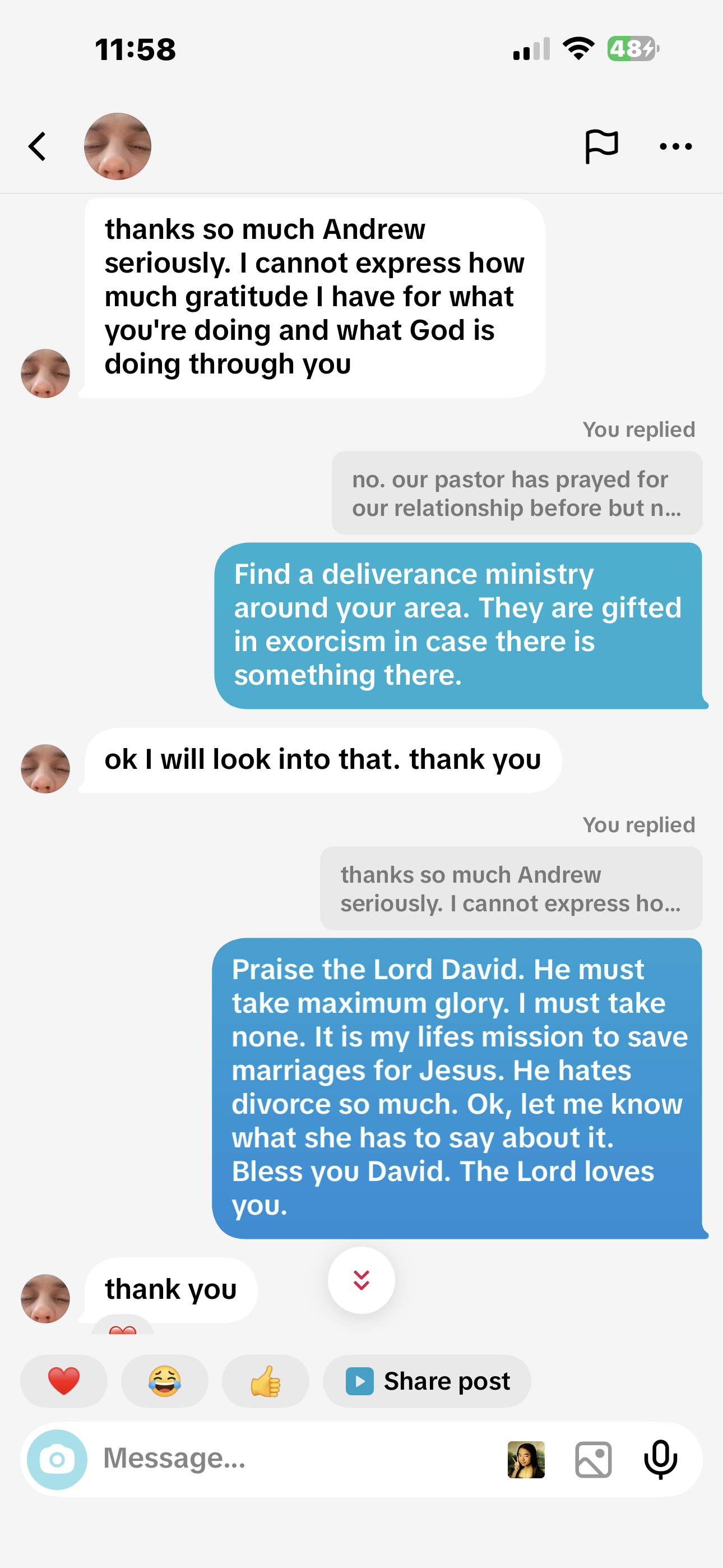Send the red heart quick reaction

tap(64, 1381)
